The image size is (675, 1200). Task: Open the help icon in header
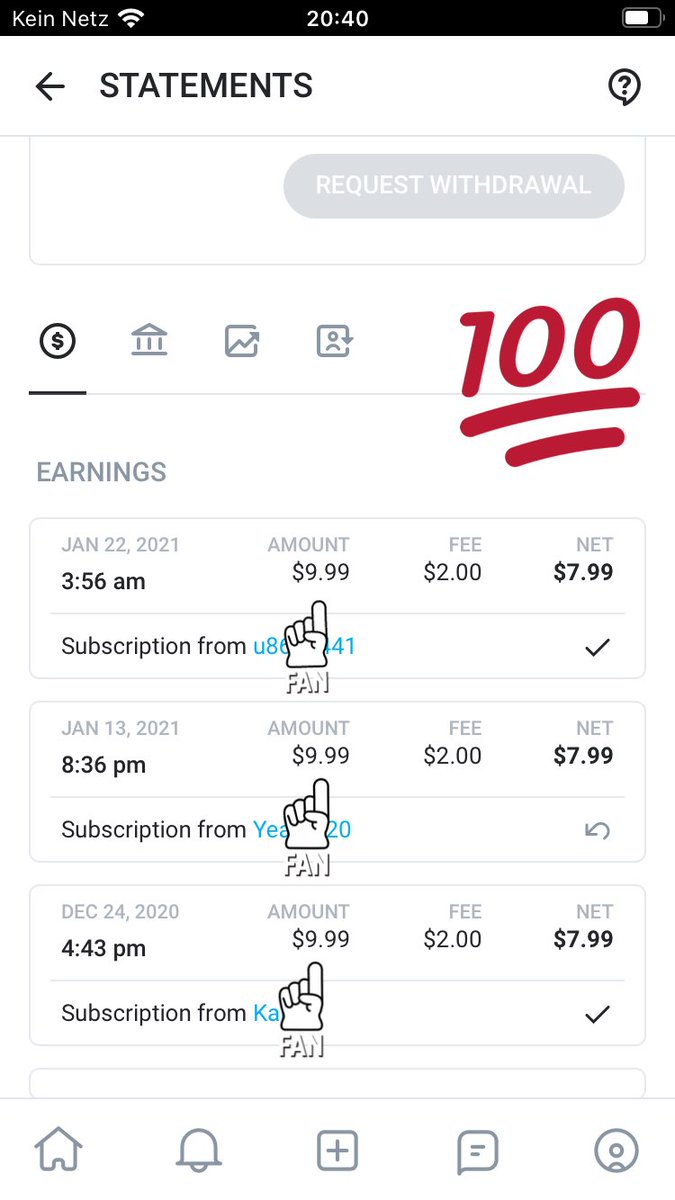(624, 87)
